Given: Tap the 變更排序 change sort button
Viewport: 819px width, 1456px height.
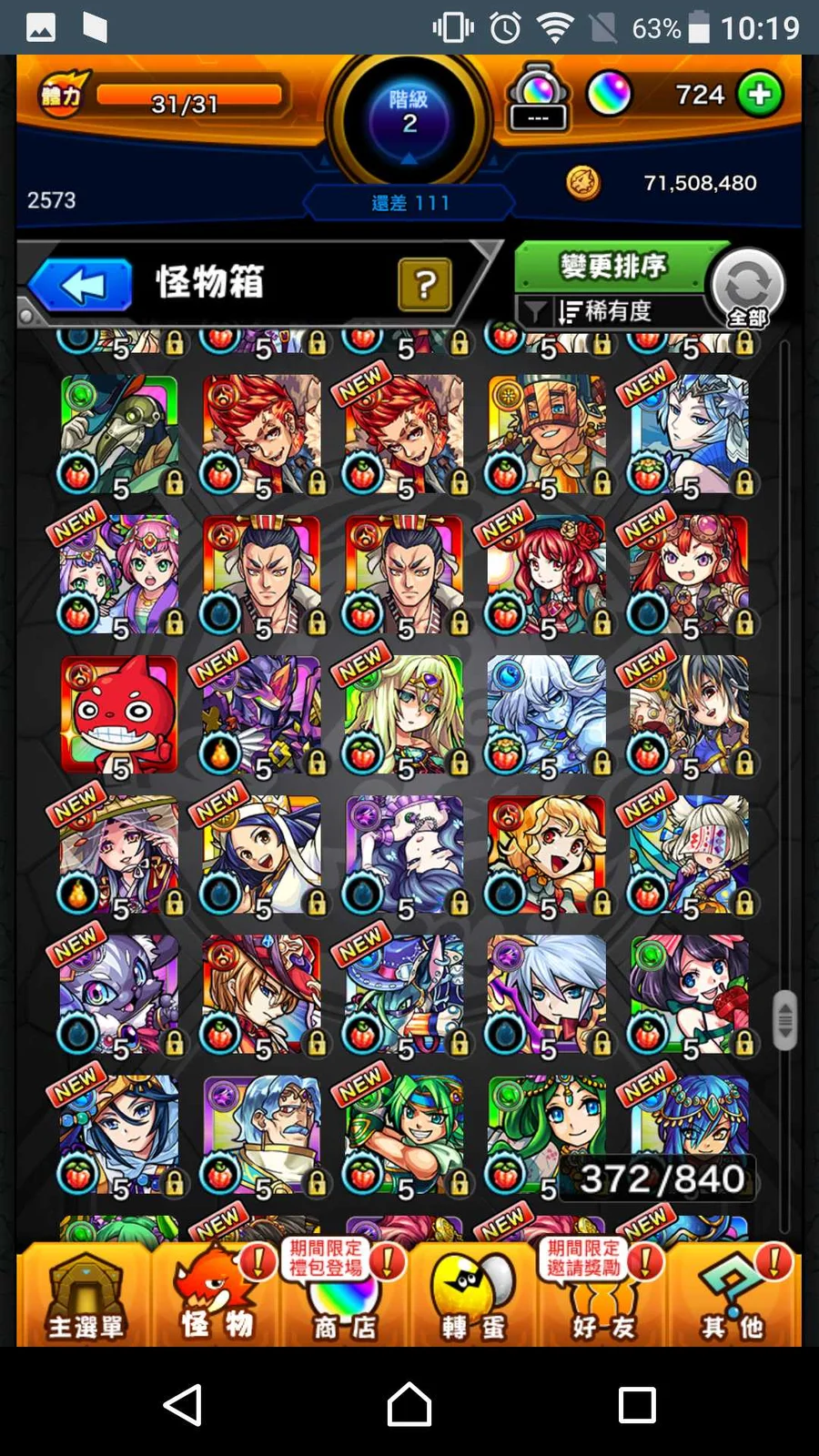Looking at the screenshot, I should pos(612,266).
